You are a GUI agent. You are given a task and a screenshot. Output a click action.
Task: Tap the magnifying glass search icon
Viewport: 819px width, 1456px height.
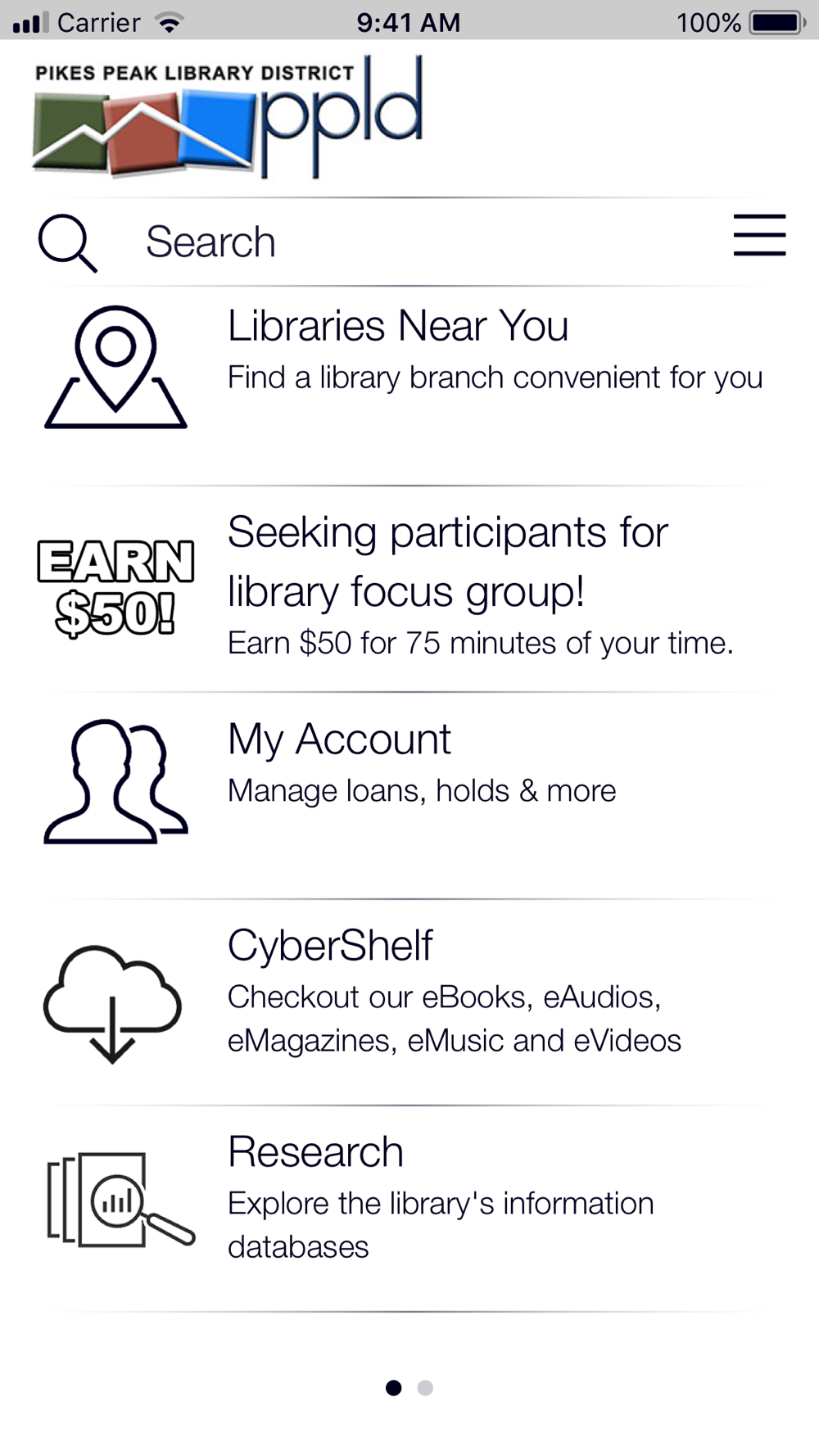[68, 243]
